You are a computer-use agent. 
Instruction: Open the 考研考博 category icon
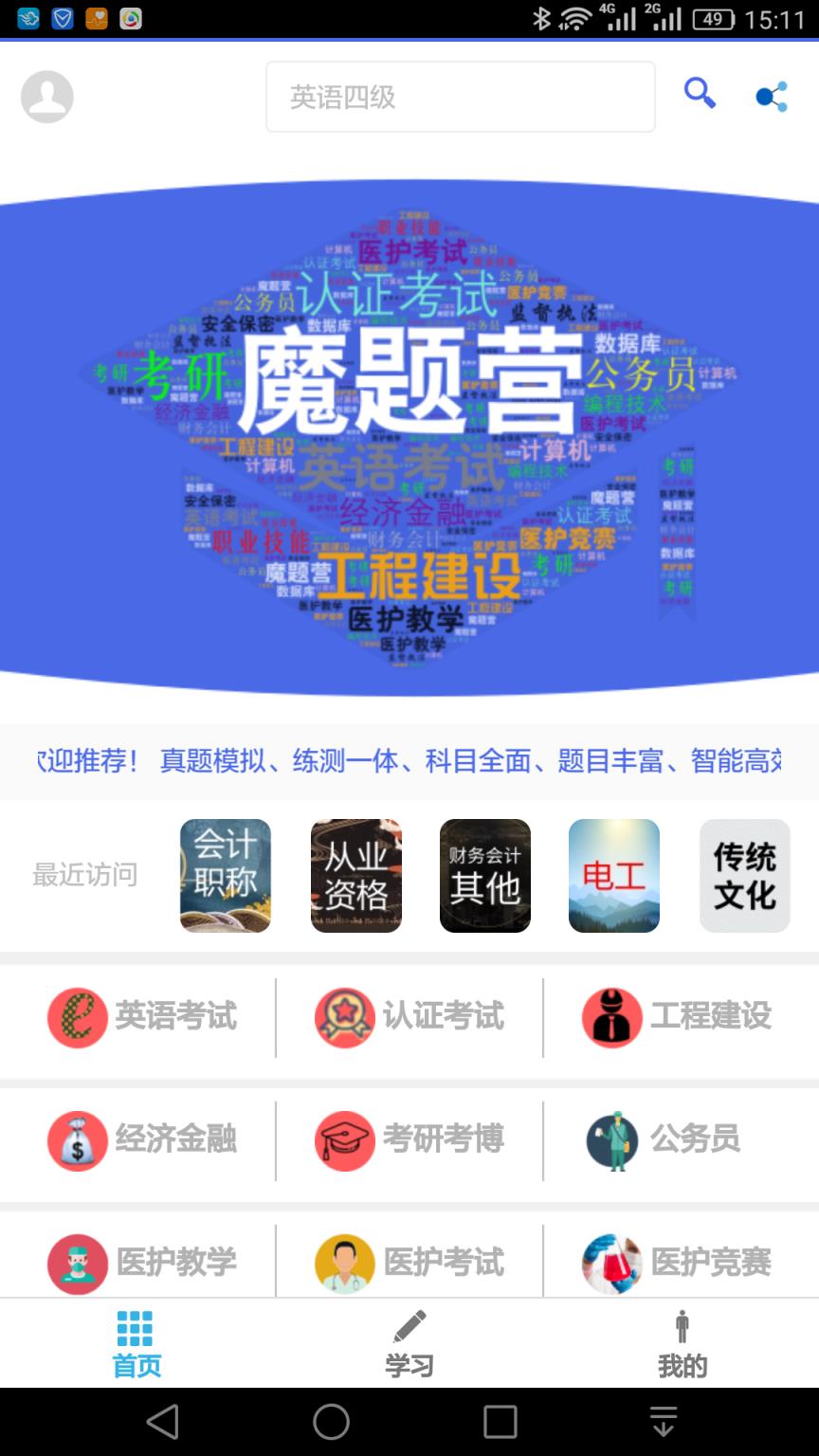click(344, 1141)
